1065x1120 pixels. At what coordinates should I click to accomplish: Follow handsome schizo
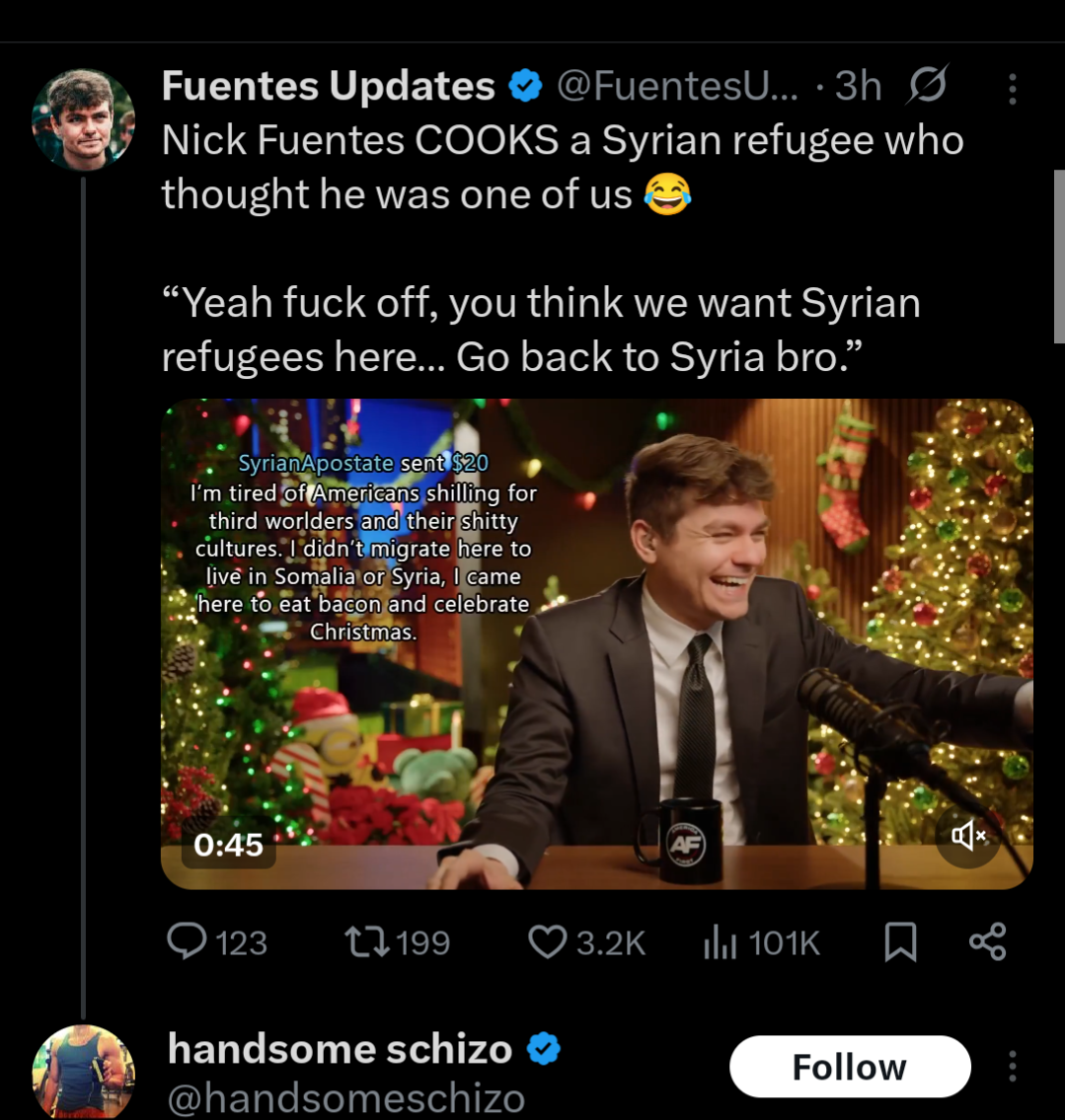(x=849, y=1067)
